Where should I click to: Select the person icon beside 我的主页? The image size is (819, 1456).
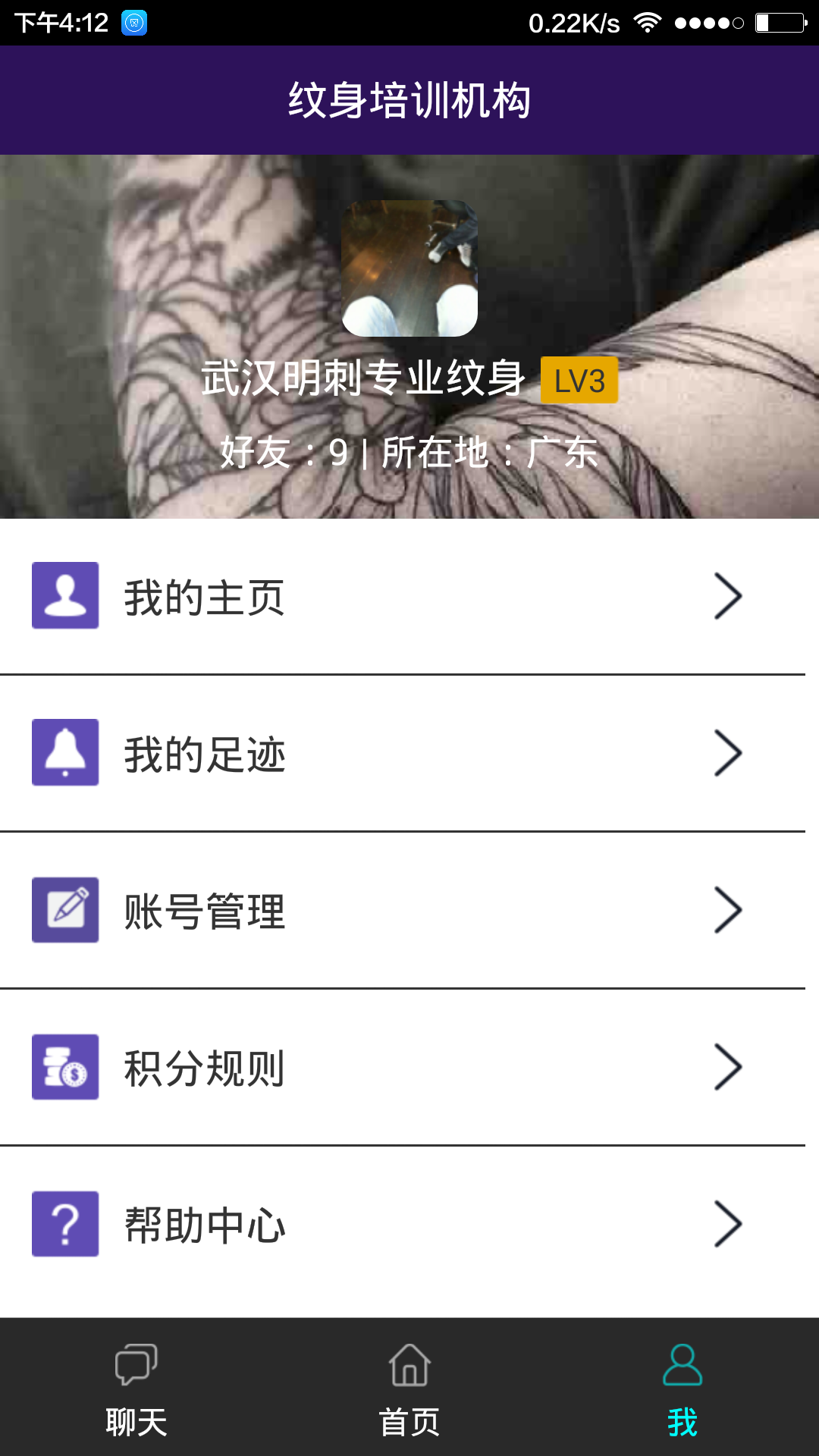pyautogui.click(x=64, y=597)
